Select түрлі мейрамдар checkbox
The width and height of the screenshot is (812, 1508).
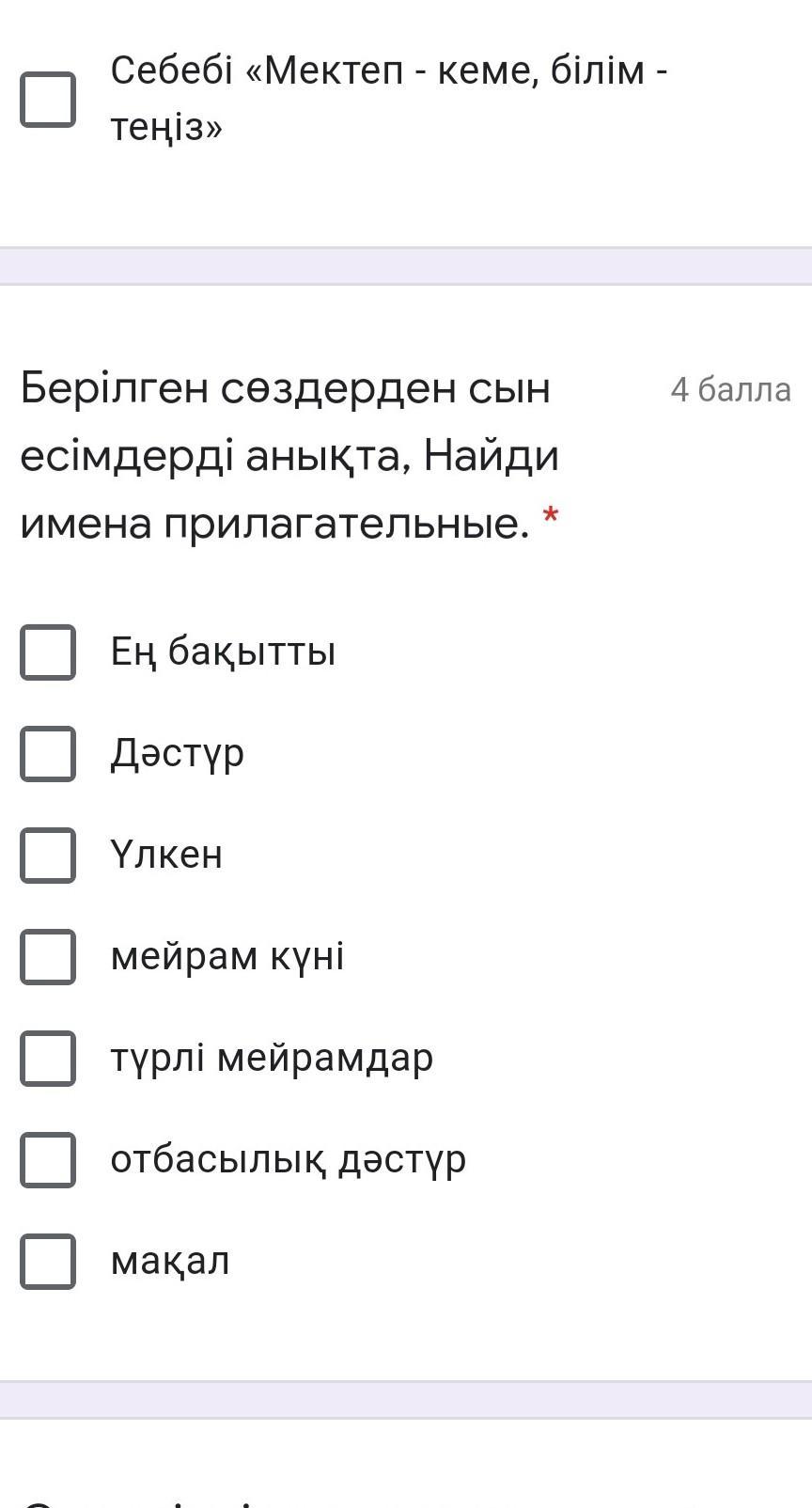pyautogui.click(x=48, y=1058)
